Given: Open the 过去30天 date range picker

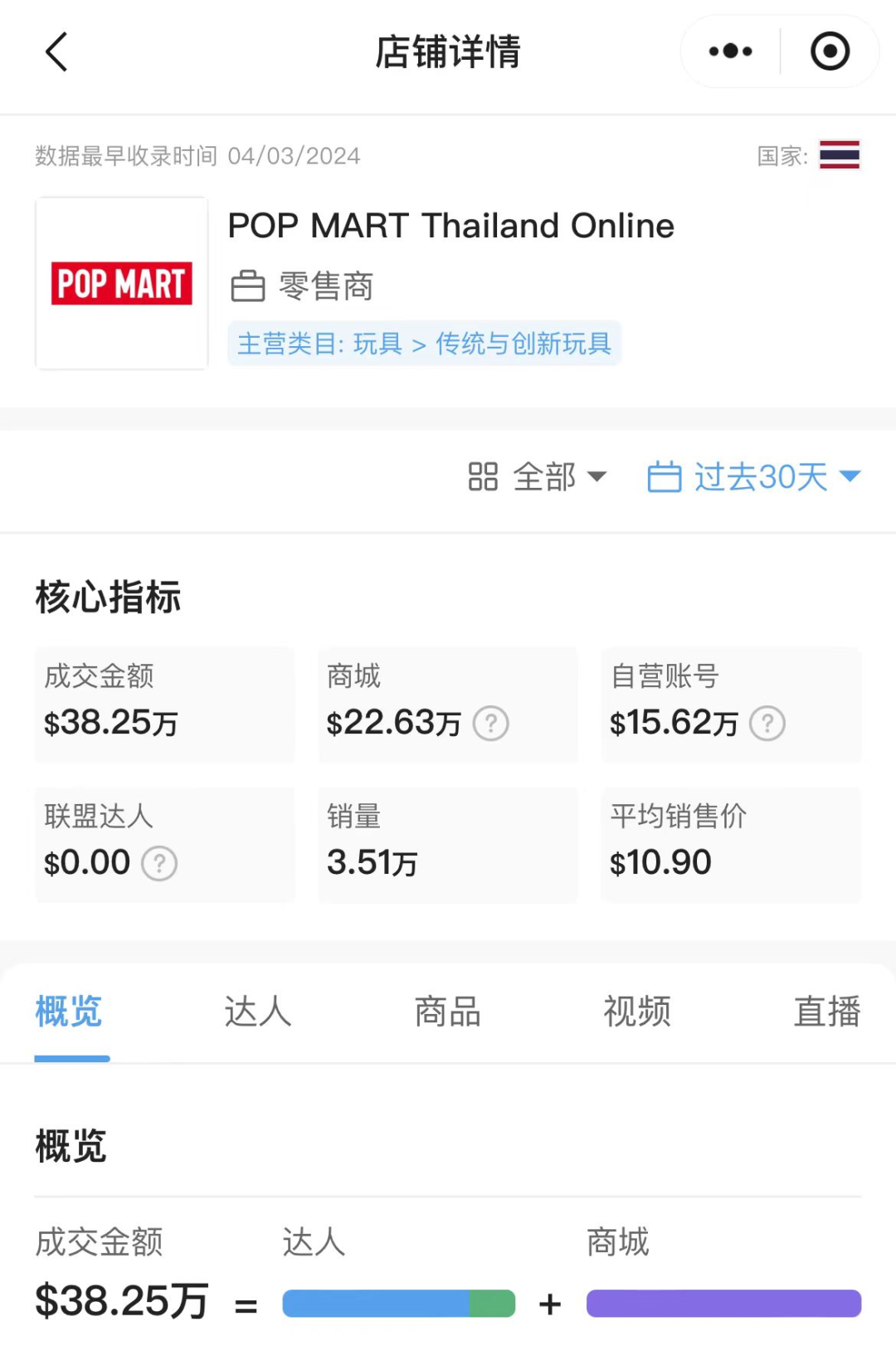Looking at the screenshot, I should pos(754,477).
